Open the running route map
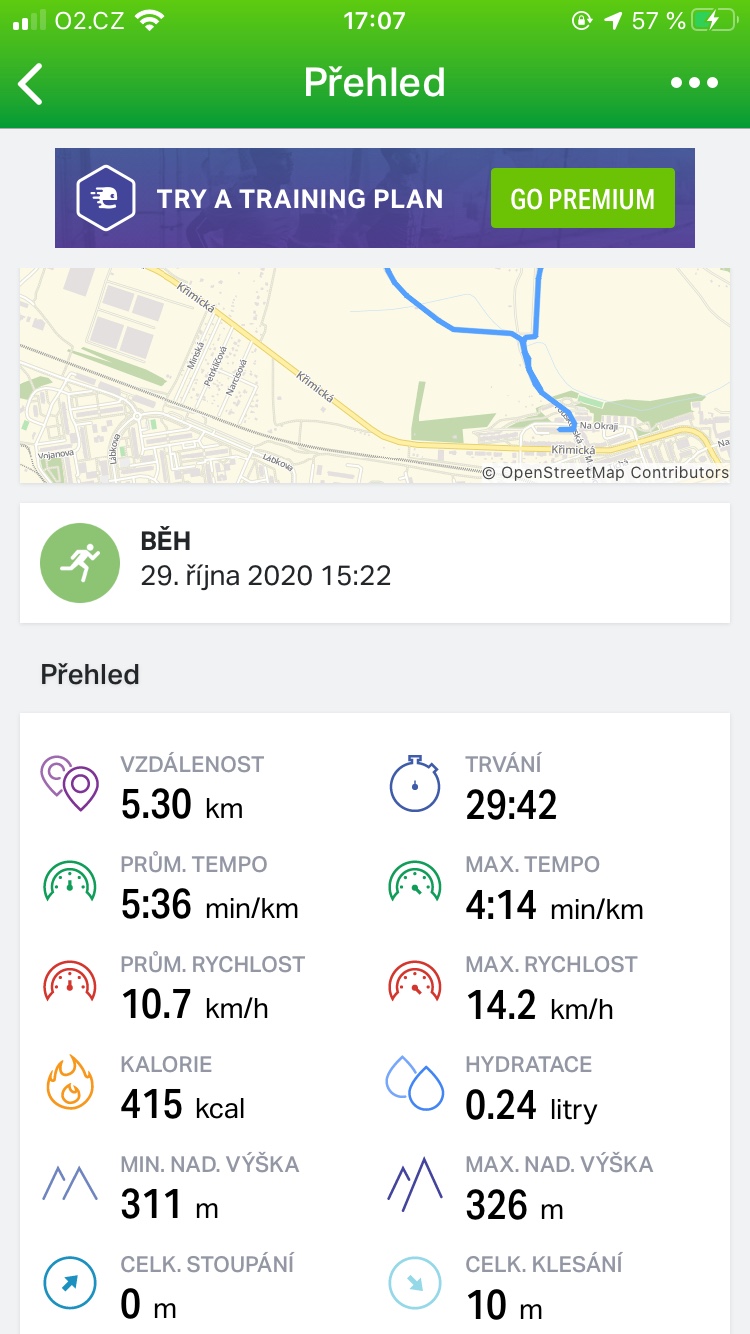750x1334 pixels. point(375,375)
